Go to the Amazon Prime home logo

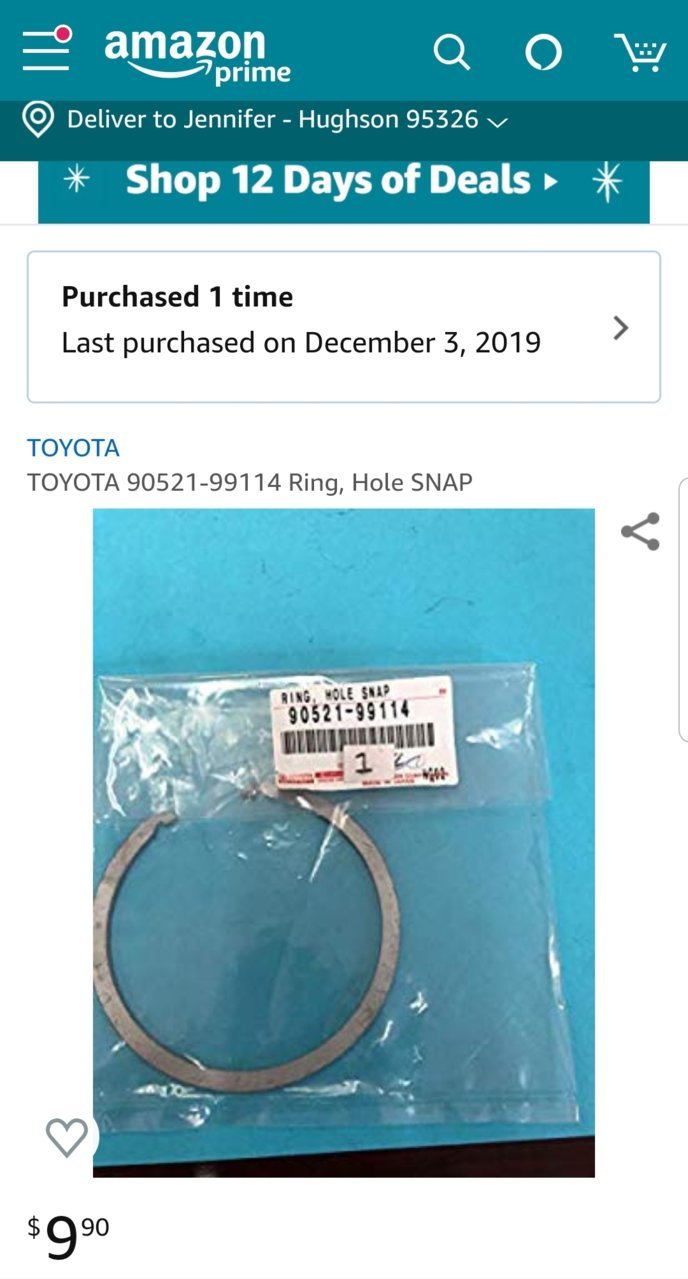[x=197, y=55]
